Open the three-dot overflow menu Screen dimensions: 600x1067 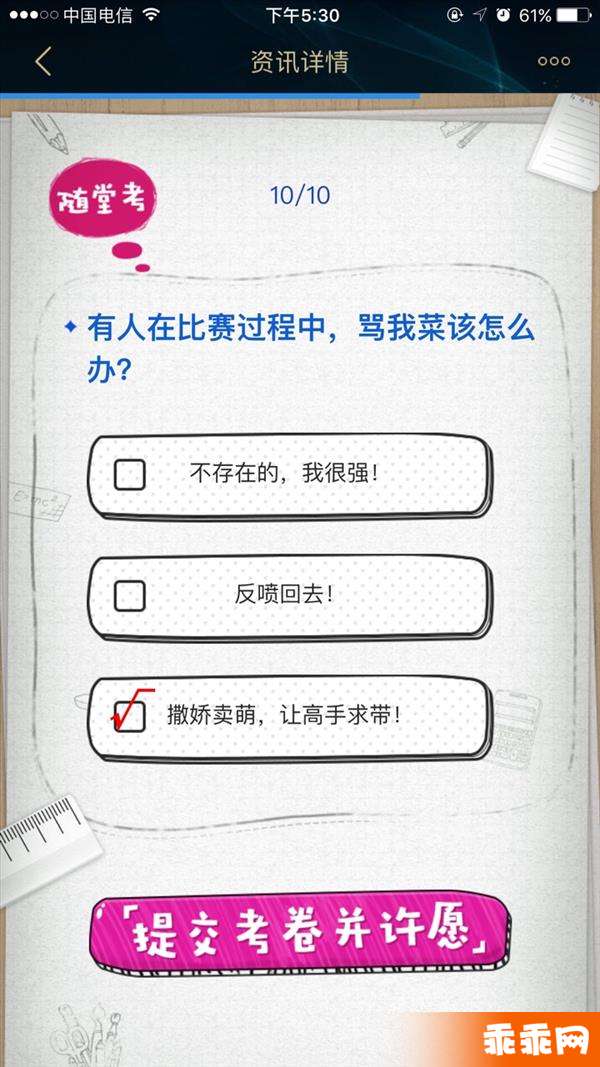[553, 61]
